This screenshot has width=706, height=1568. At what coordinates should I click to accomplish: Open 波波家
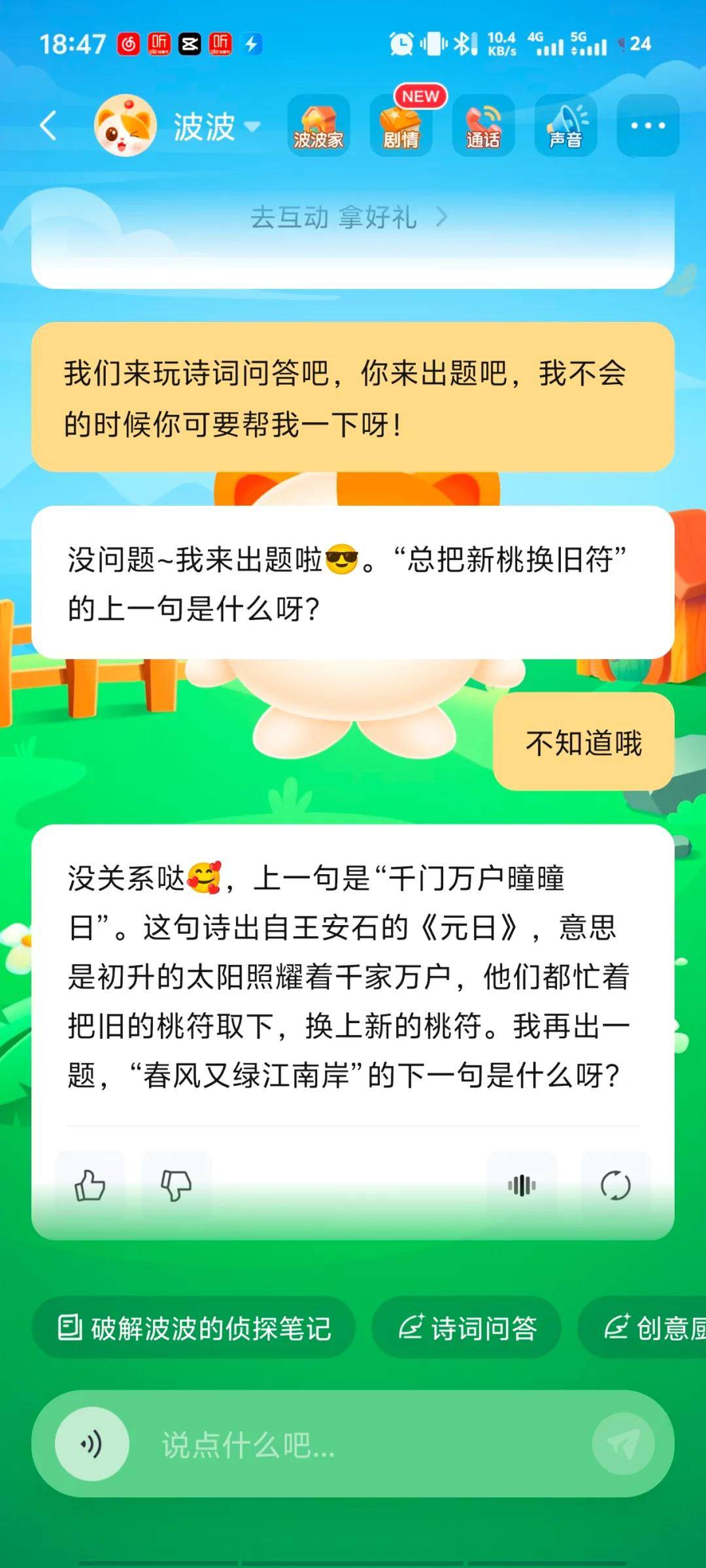(318, 125)
